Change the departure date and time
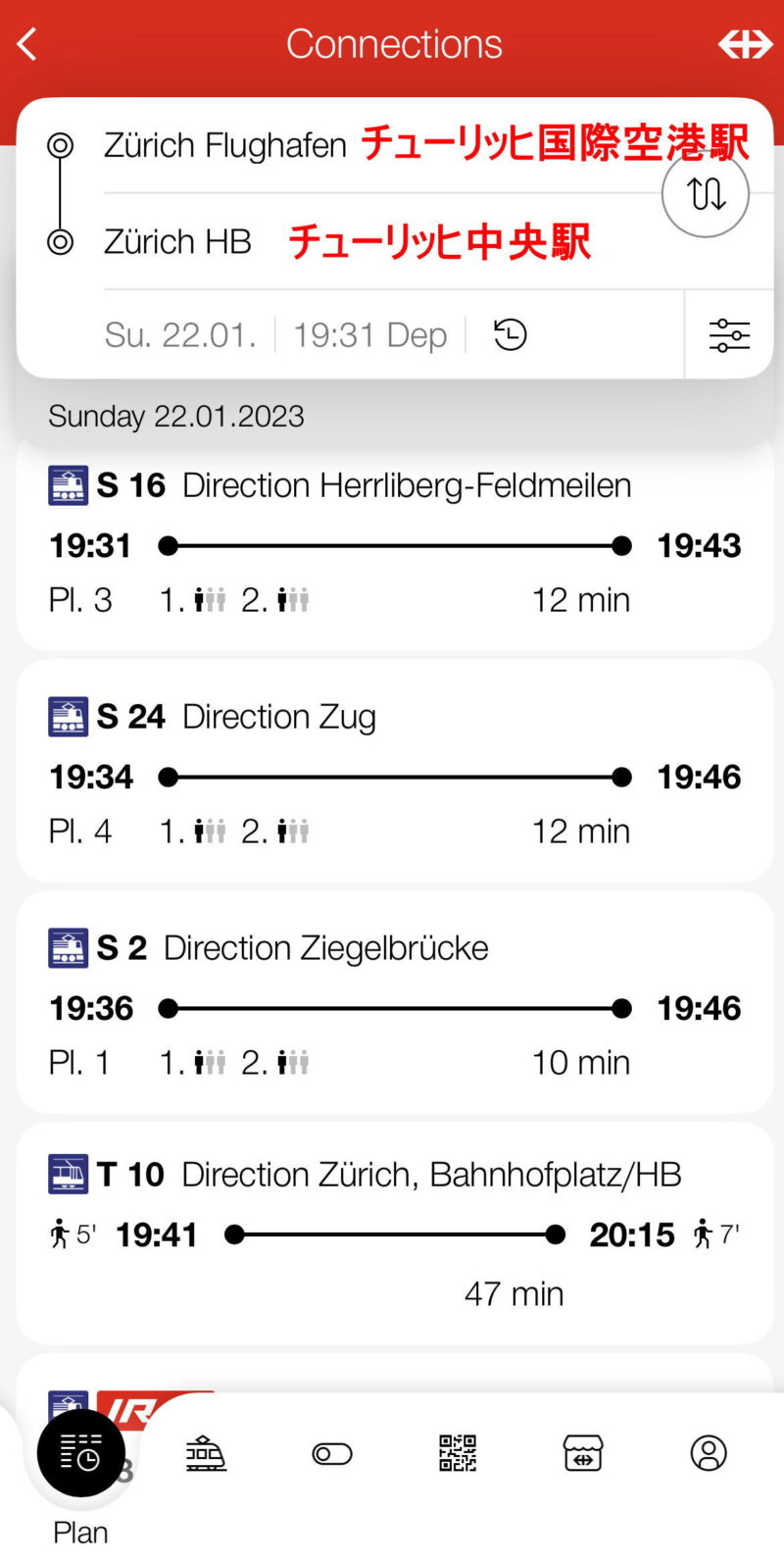Screen dimensions: 784x1561 (274, 335)
